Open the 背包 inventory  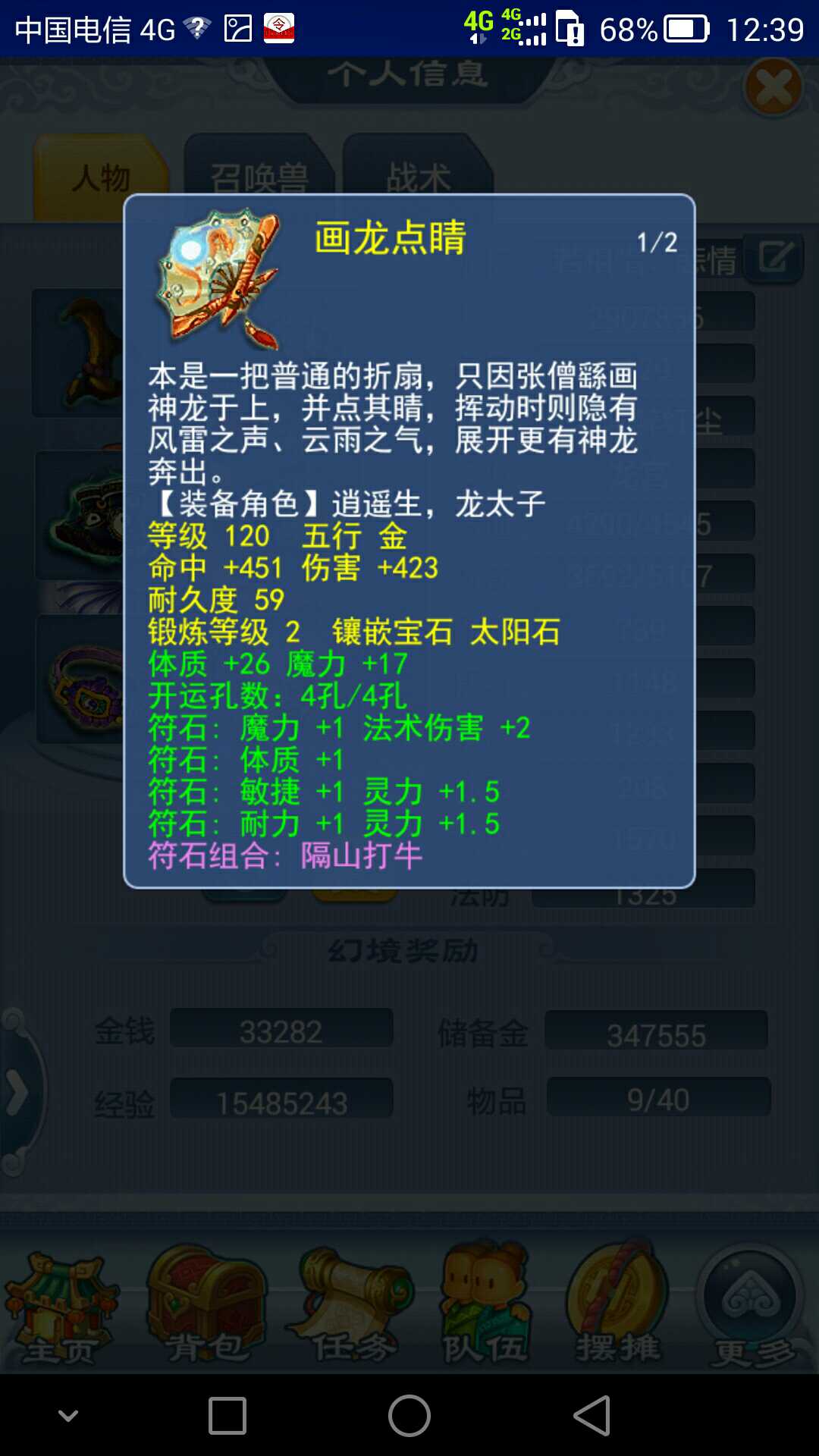point(206,1306)
